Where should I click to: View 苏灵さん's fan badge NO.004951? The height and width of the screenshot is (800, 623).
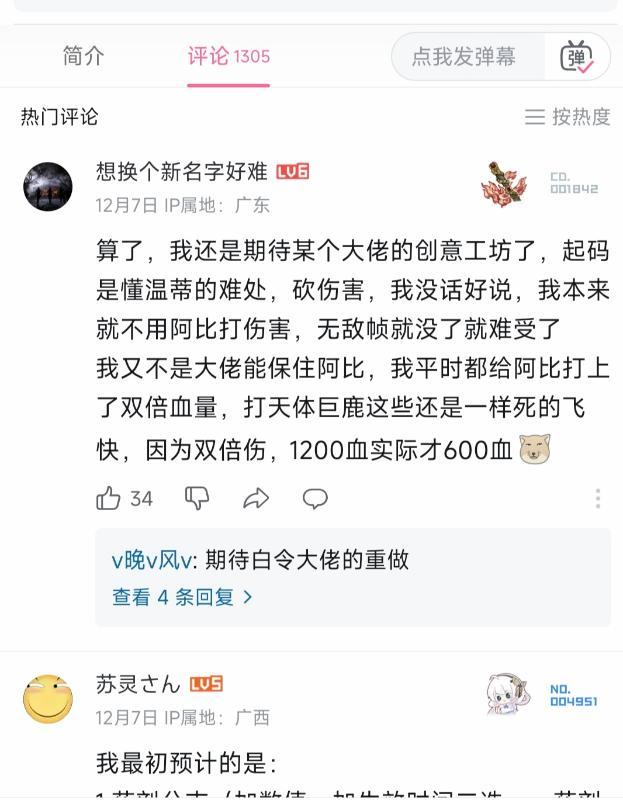[543, 696]
